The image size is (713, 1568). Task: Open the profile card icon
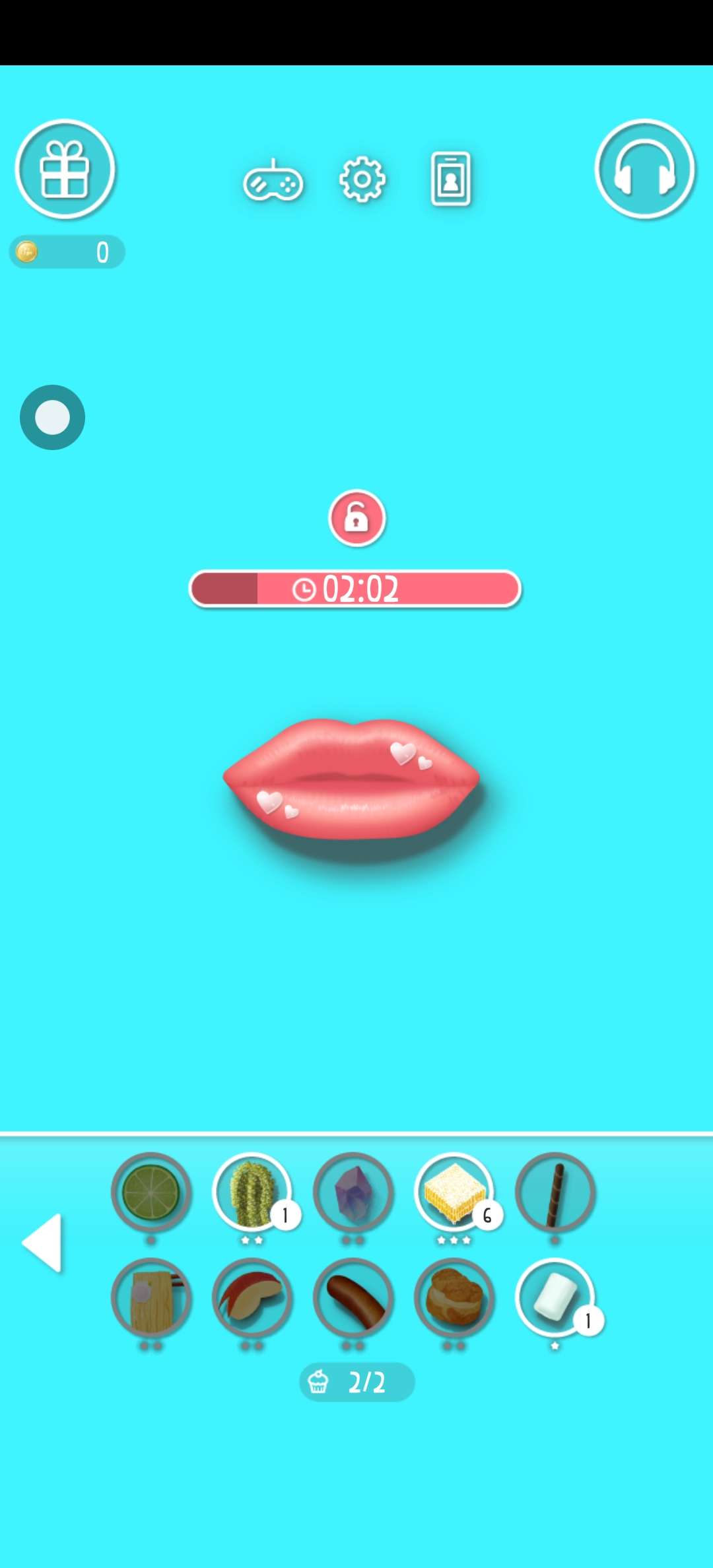[451, 179]
